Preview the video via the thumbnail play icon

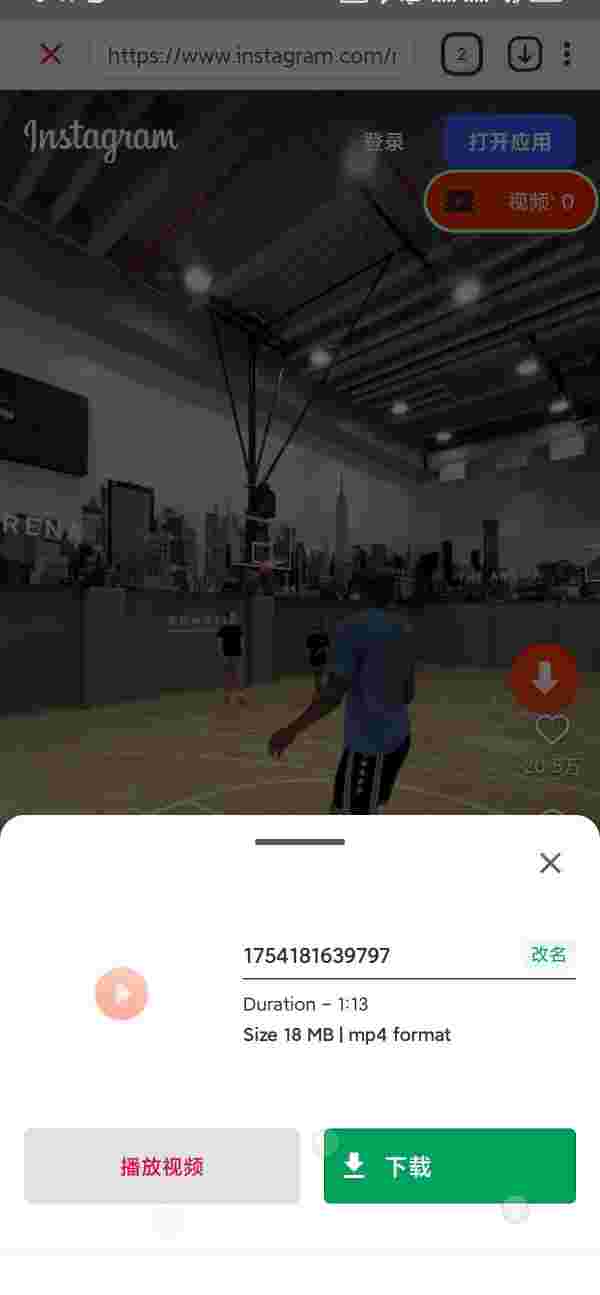(x=122, y=994)
